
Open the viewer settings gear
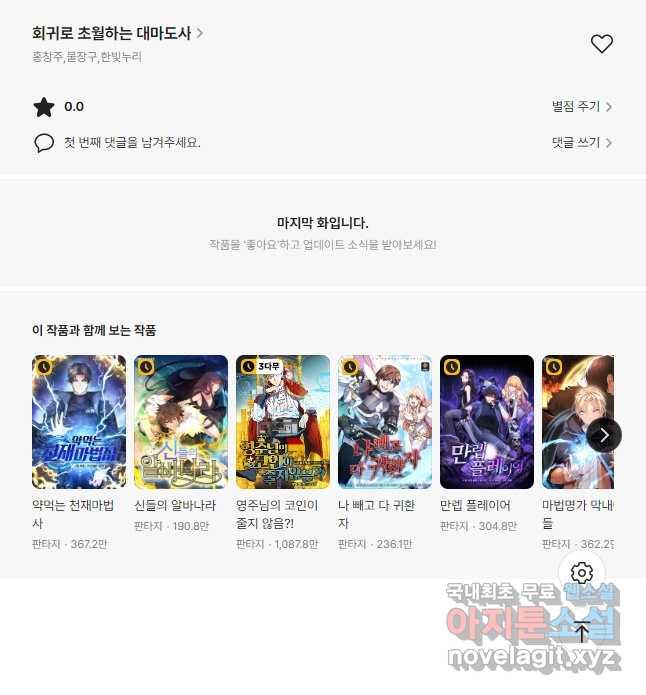tap(582, 573)
